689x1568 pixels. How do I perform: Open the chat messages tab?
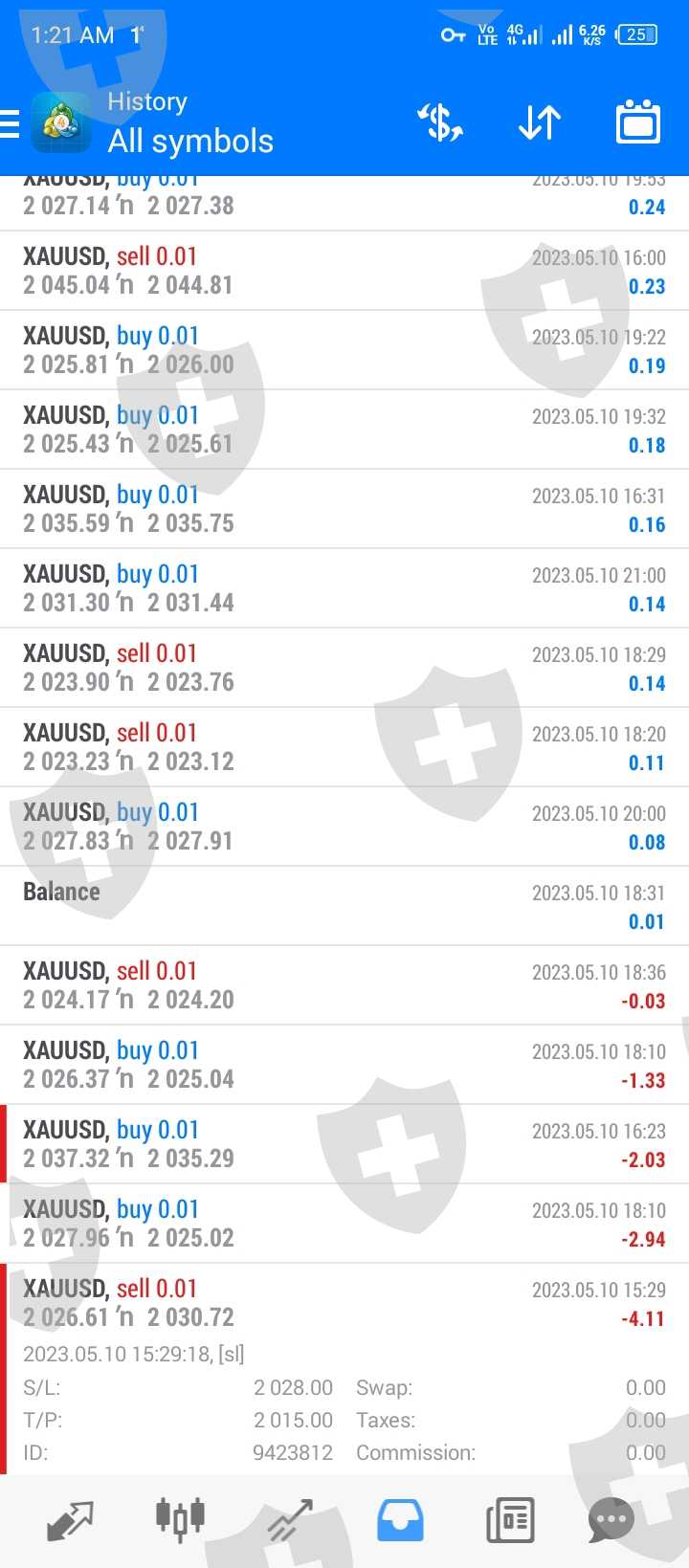pos(611,1519)
